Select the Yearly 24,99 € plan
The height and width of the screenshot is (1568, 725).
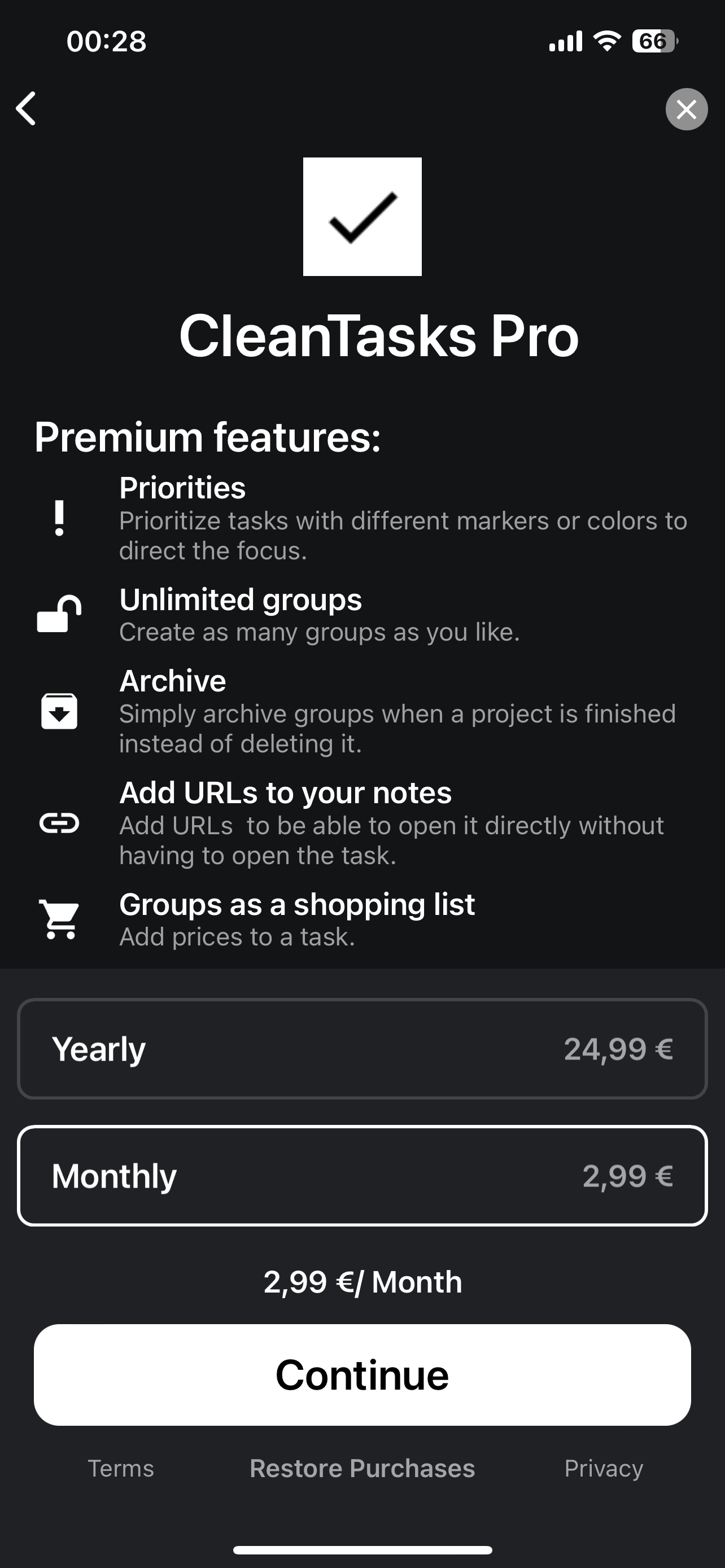click(x=362, y=1049)
